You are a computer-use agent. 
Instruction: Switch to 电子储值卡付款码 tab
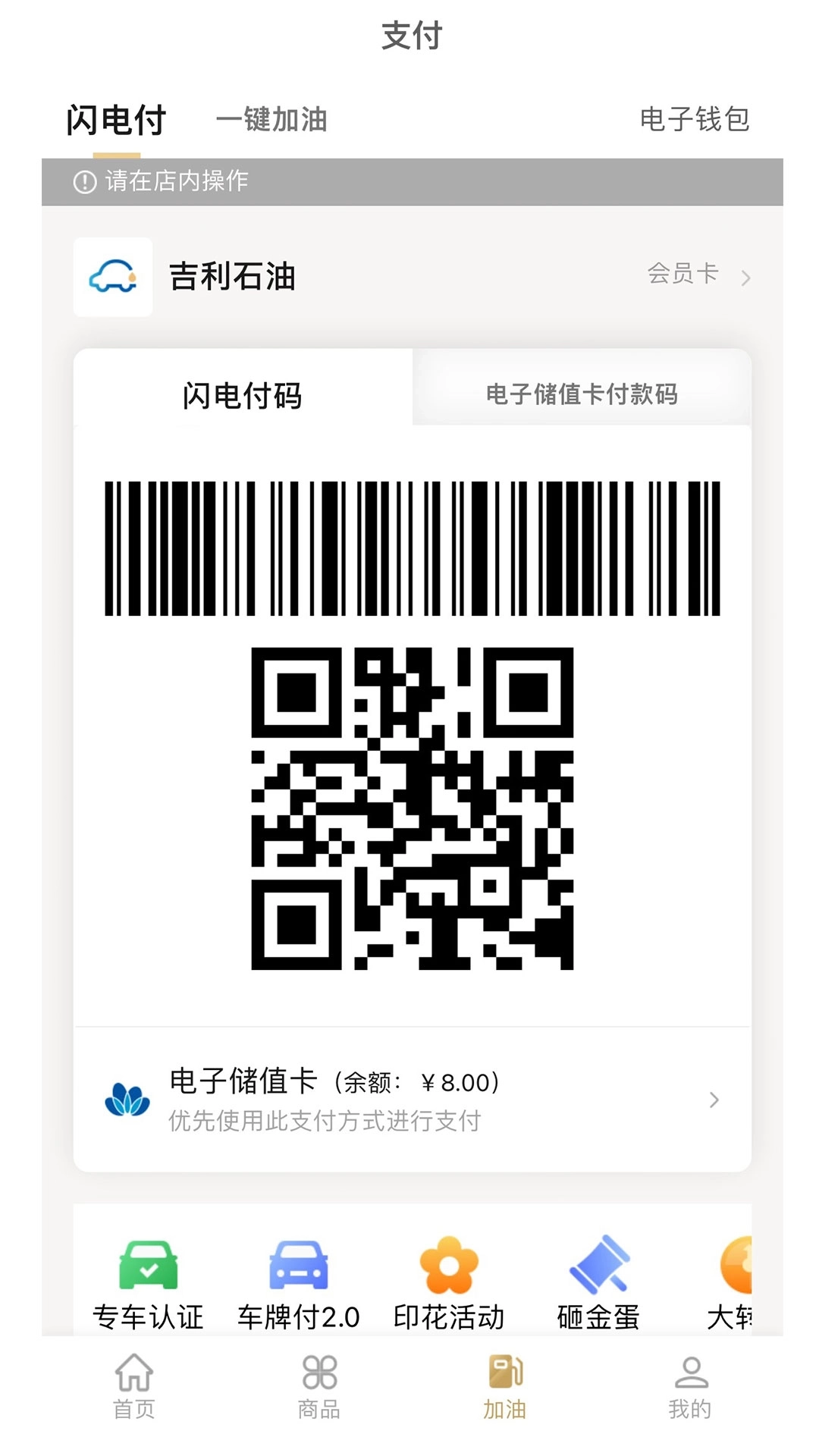(582, 394)
